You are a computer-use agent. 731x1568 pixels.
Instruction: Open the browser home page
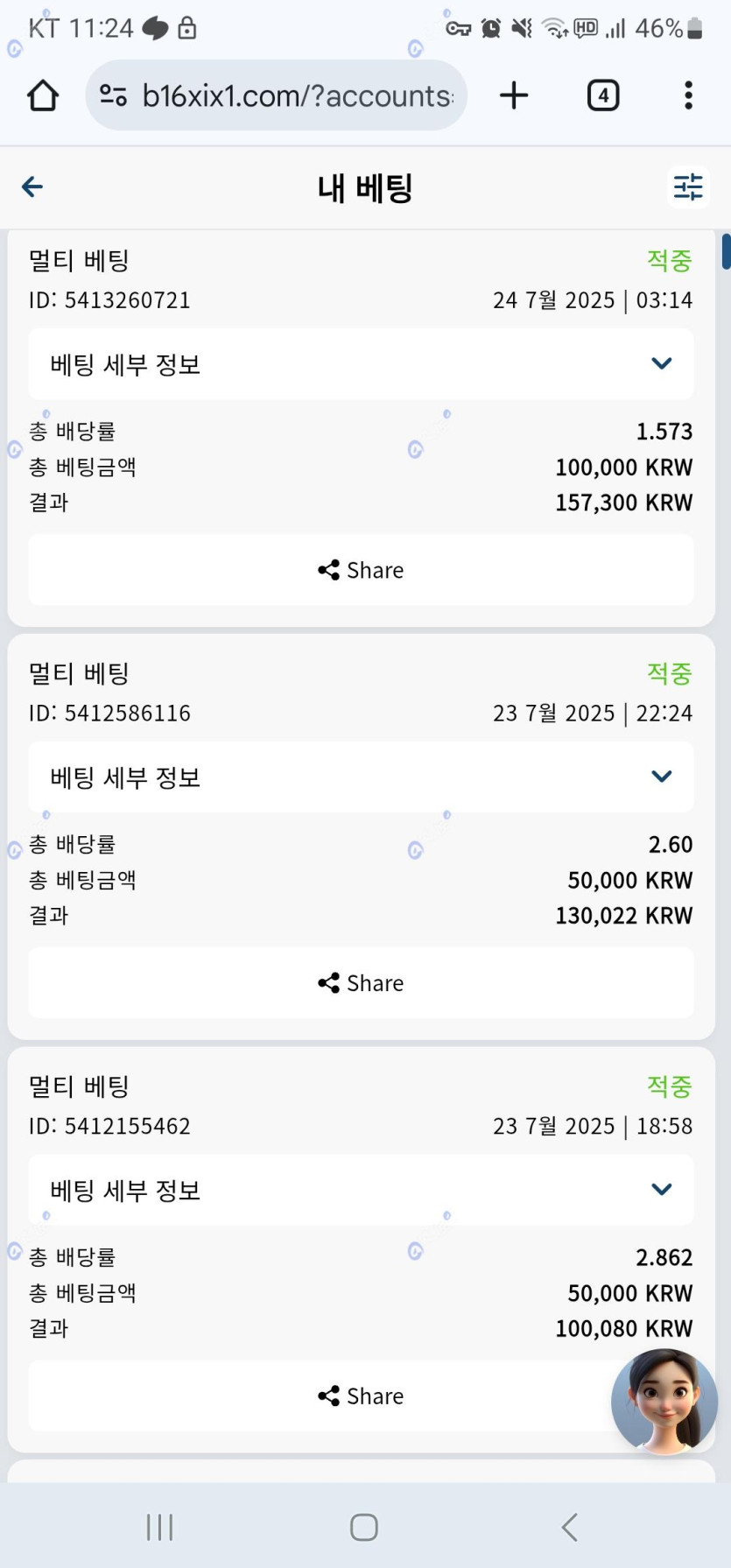point(43,95)
